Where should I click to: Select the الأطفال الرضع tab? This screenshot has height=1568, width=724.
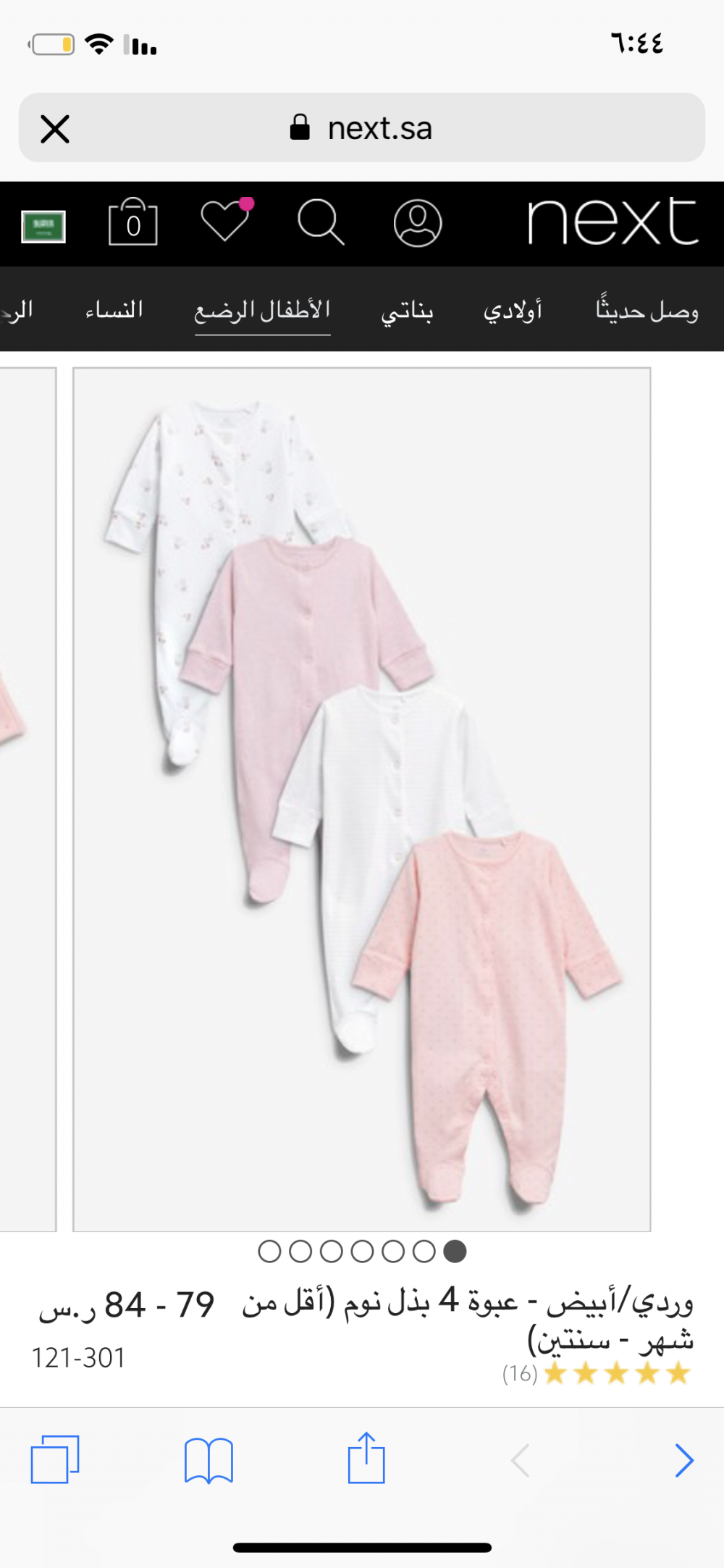click(262, 310)
